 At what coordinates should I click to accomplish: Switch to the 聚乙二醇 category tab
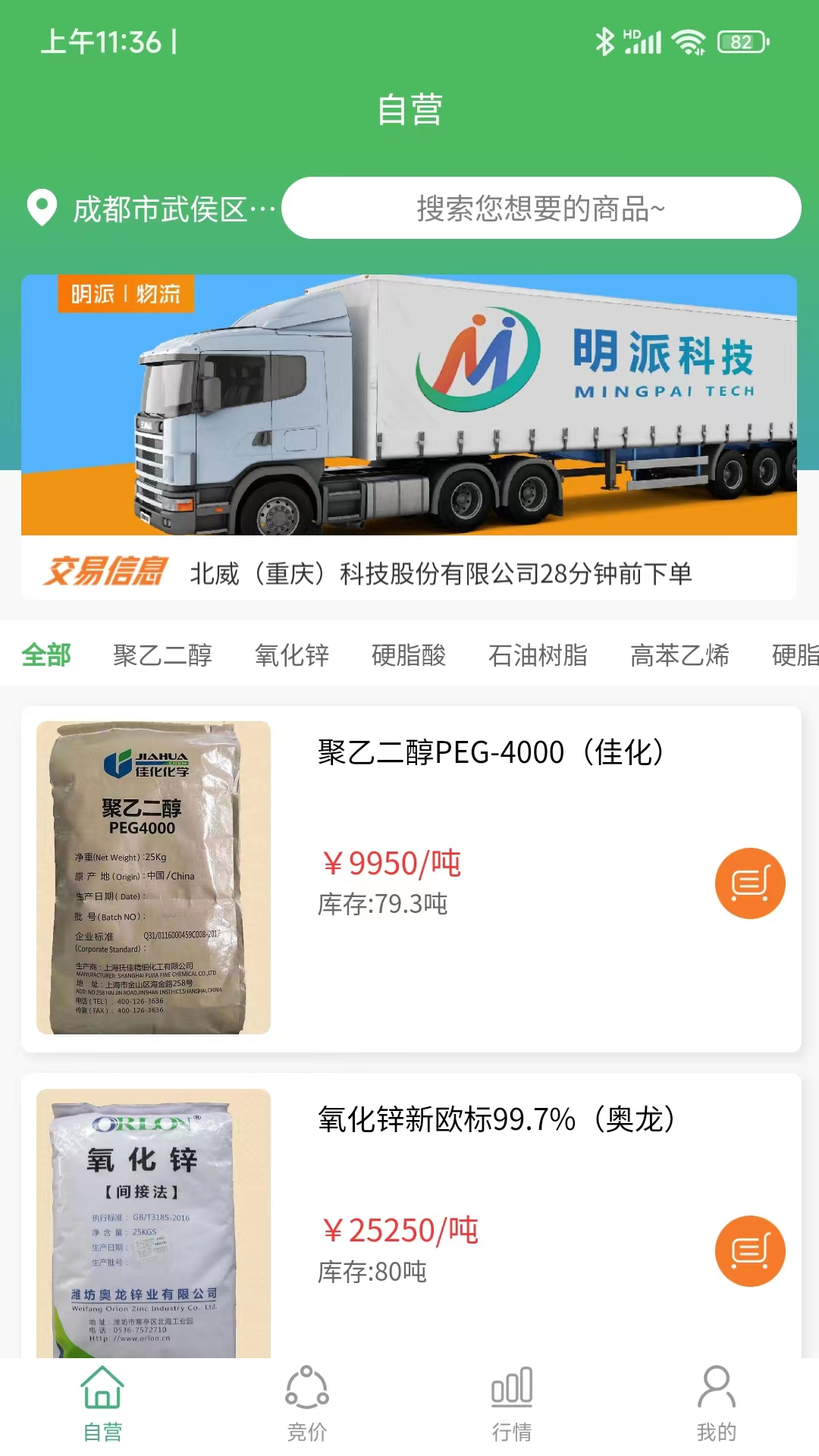click(x=162, y=654)
